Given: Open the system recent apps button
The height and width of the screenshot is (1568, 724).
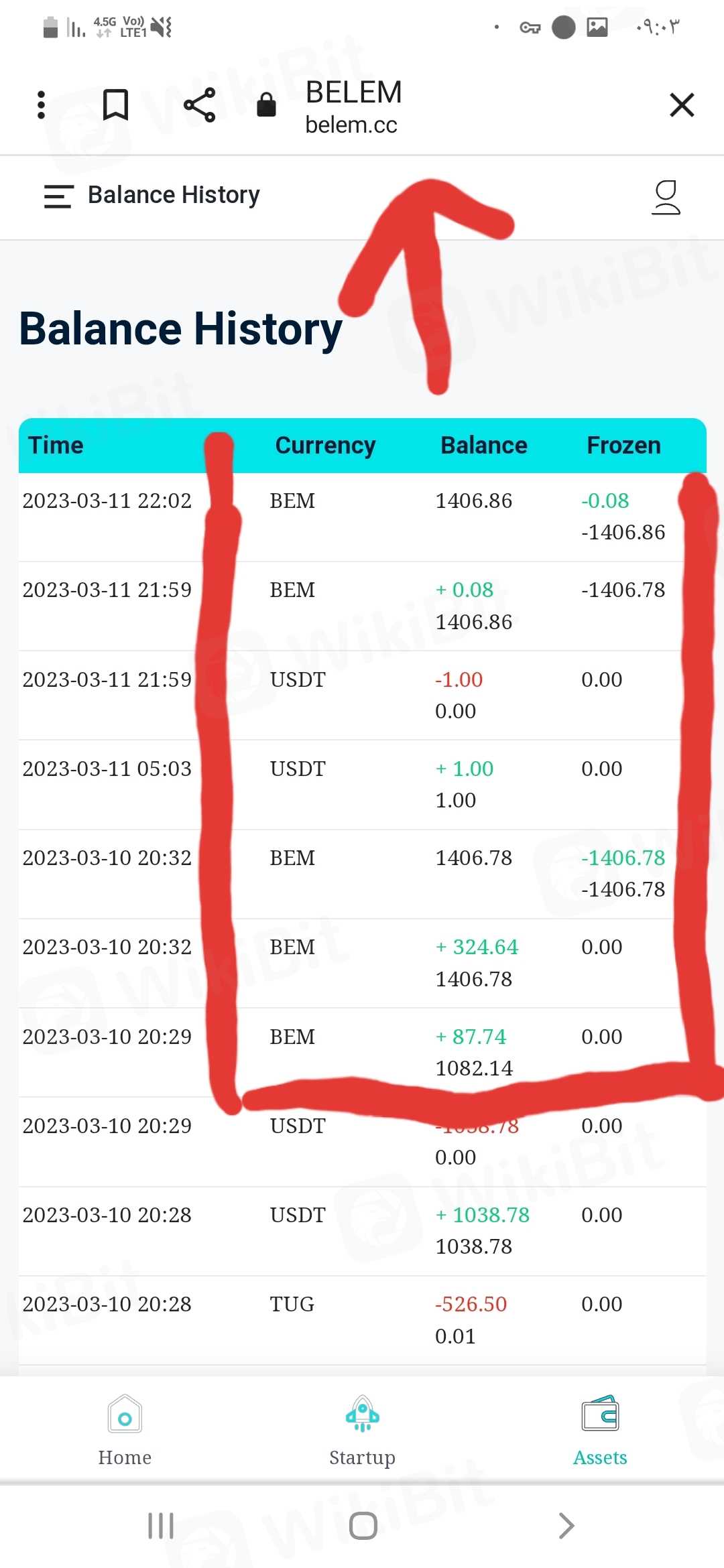Looking at the screenshot, I should click(x=161, y=1526).
